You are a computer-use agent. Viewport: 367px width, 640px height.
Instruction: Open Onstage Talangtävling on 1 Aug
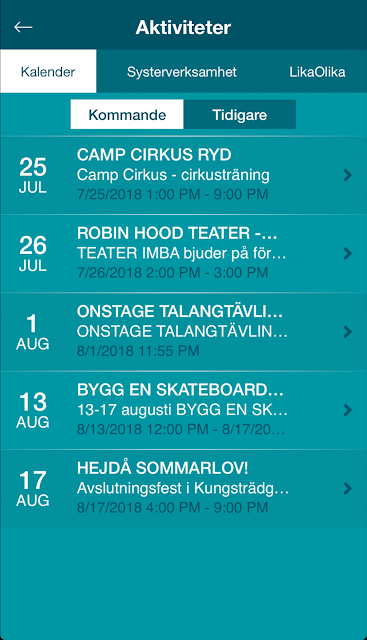(183, 332)
